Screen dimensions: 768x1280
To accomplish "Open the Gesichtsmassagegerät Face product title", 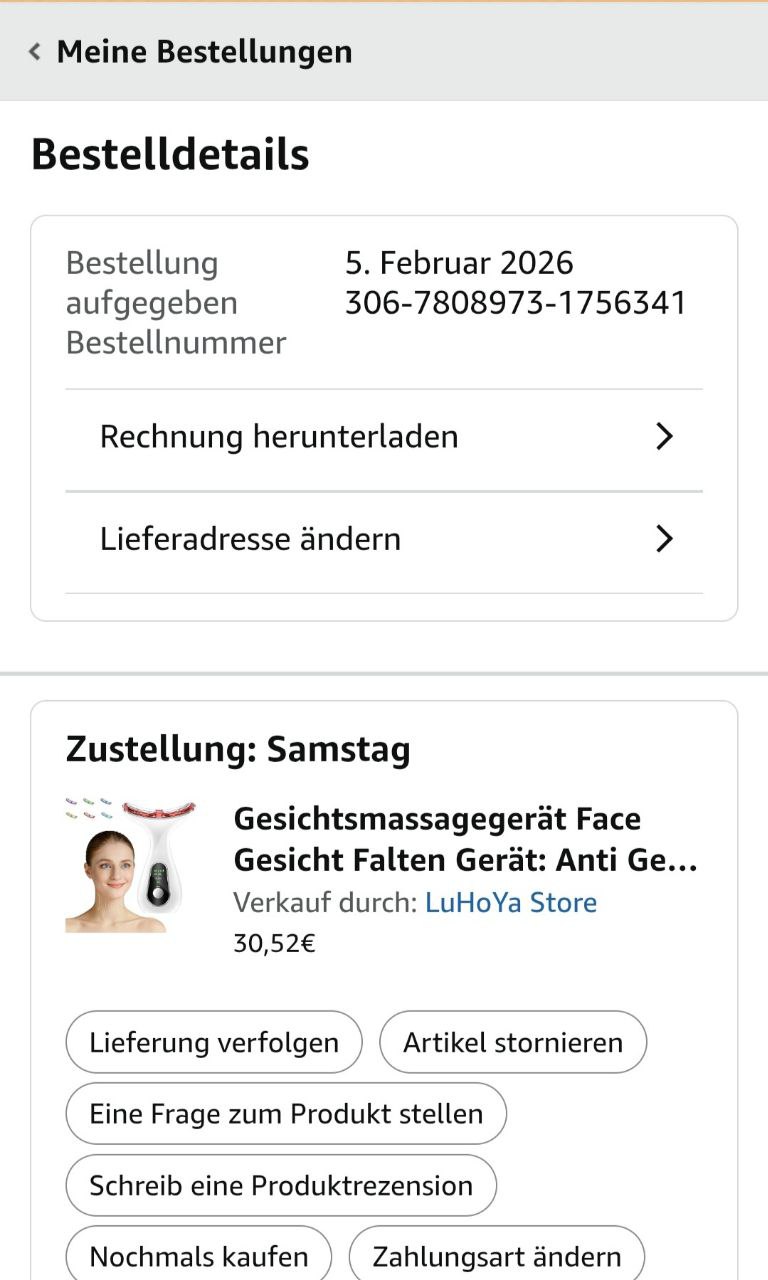I will [465, 840].
